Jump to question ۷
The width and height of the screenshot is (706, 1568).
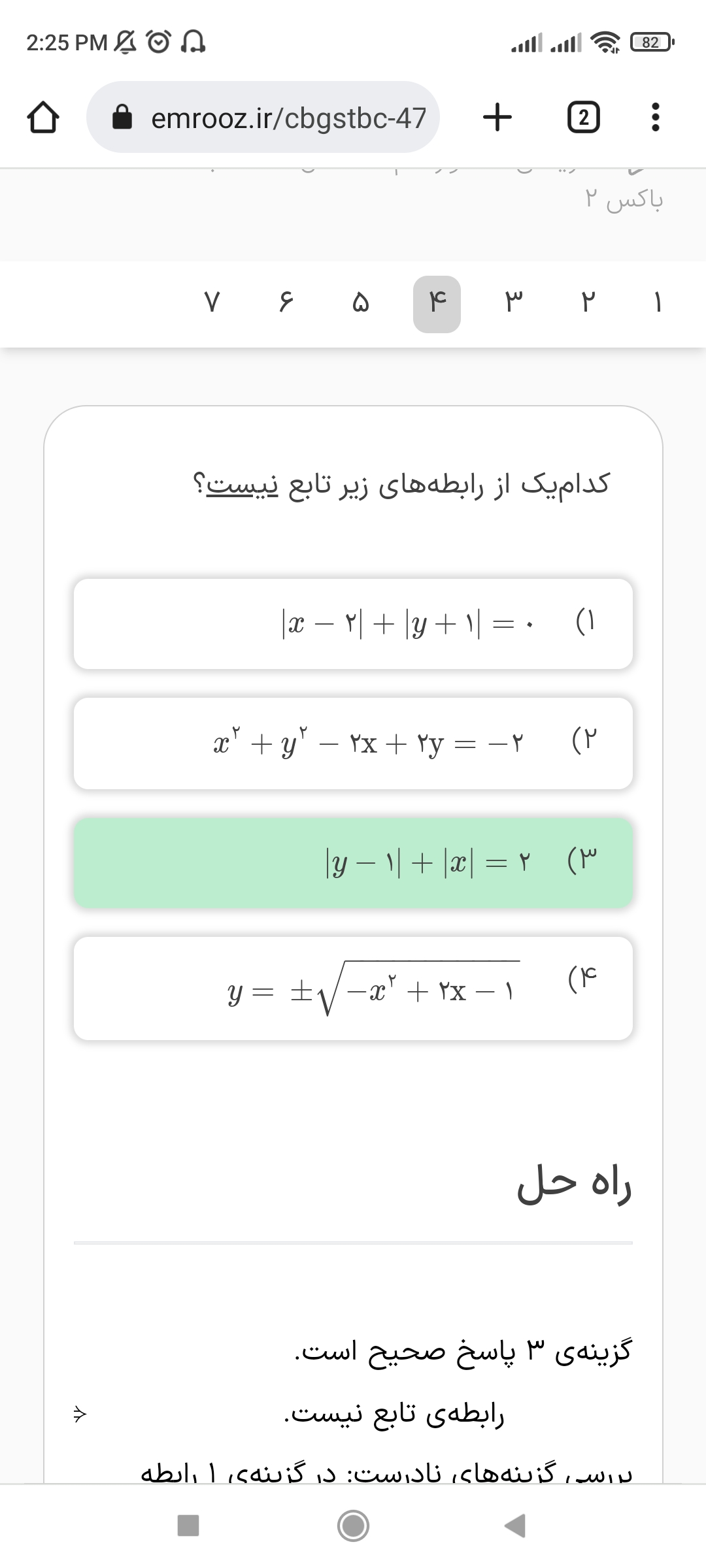pyautogui.click(x=211, y=304)
